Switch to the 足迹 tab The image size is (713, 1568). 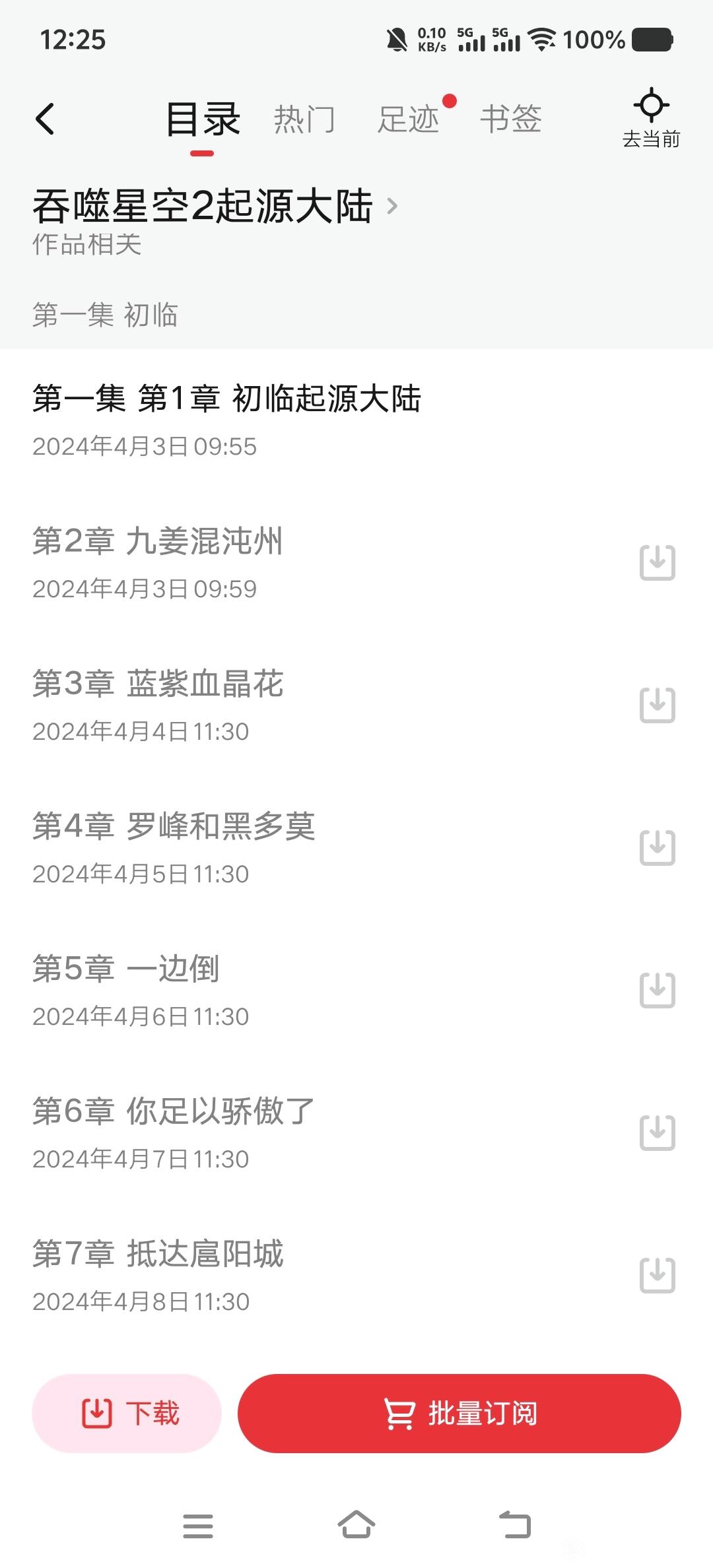coord(408,119)
